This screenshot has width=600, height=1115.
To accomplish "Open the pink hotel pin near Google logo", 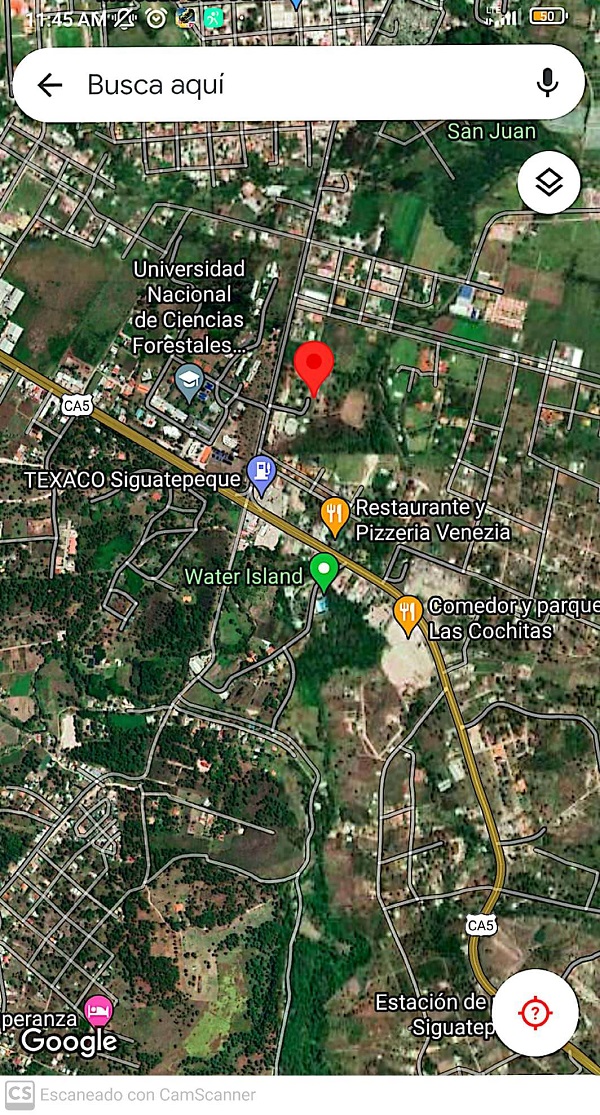I will (x=97, y=1011).
